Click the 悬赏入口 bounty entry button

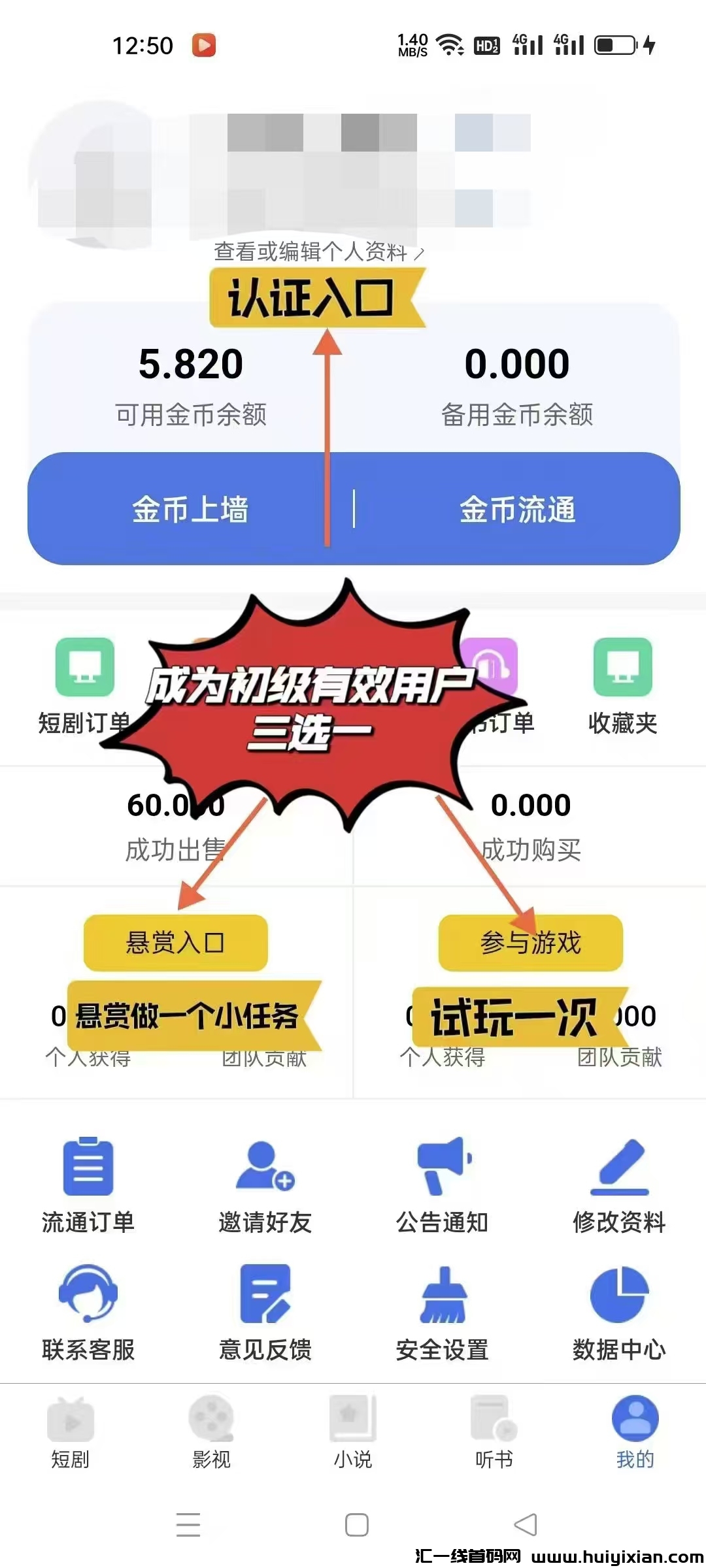pos(175,943)
